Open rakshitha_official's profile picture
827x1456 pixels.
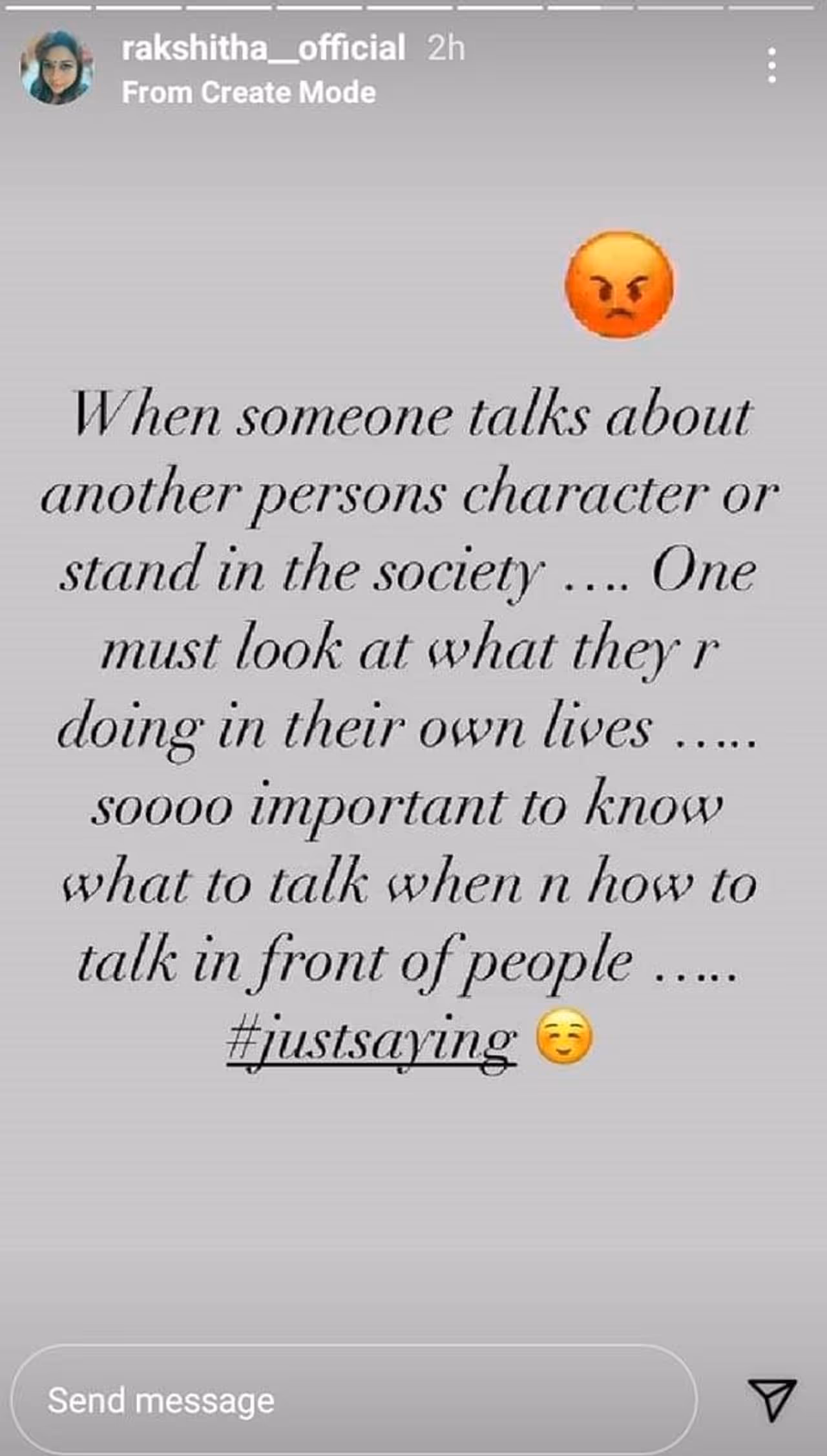coord(57,67)
